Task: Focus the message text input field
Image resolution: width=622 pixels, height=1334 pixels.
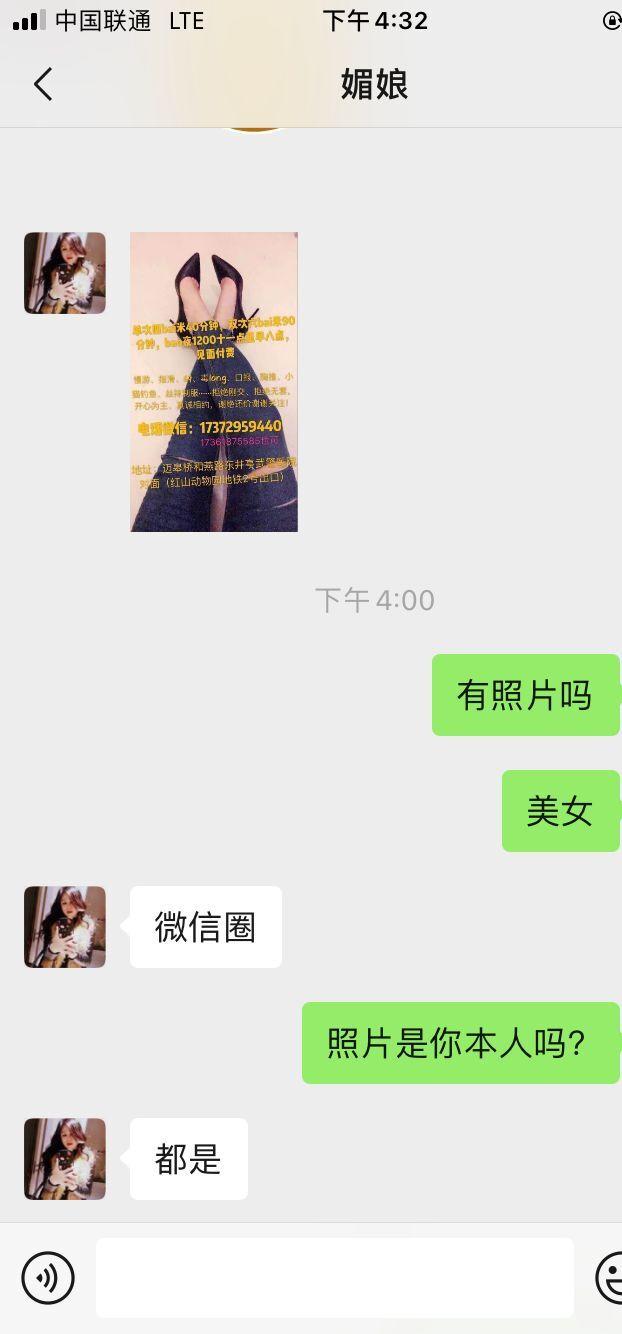Action: (335, 1277)
